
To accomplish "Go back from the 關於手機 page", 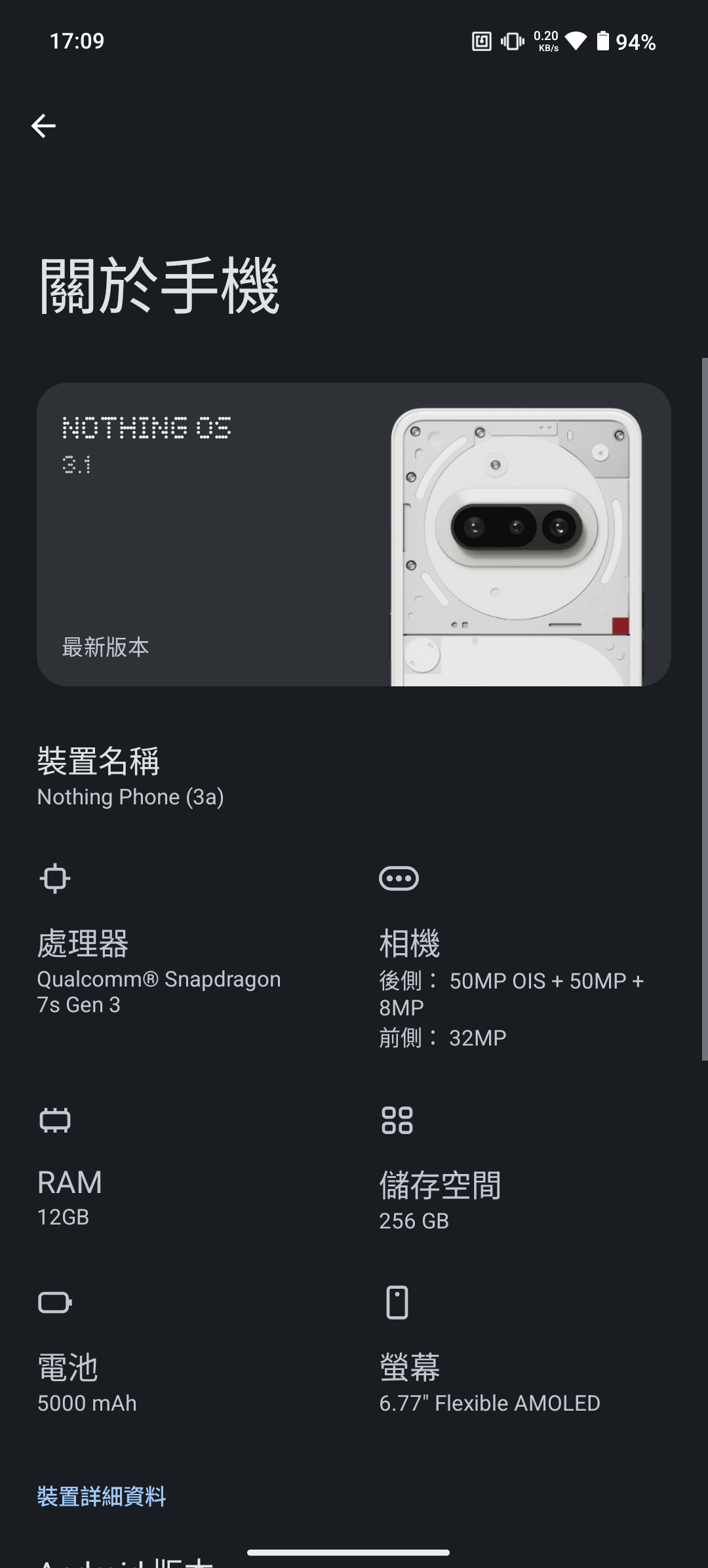I will pyautogui.click(x=43, y=126).
